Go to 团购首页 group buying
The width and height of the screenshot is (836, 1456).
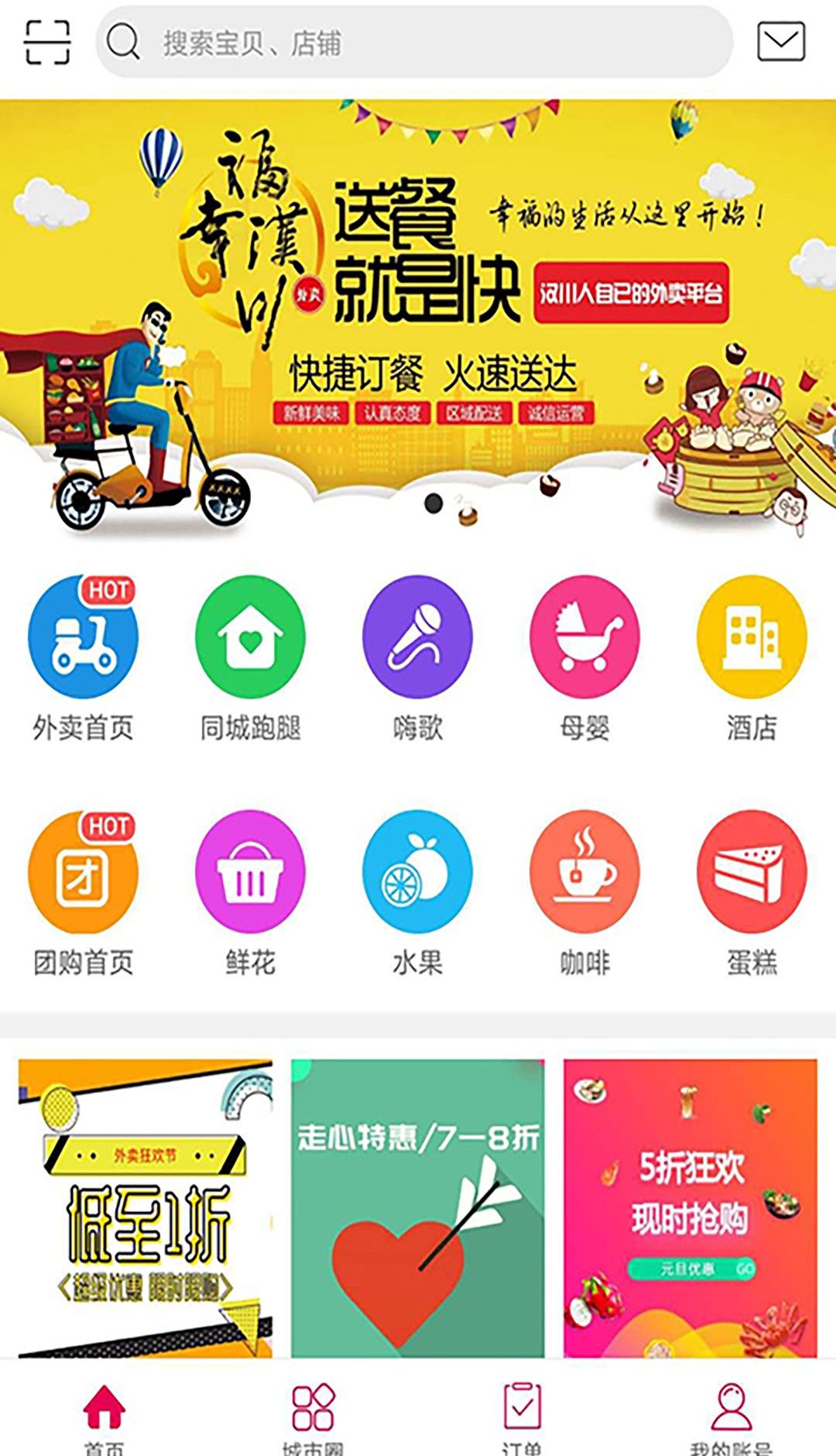pos(83,894)
